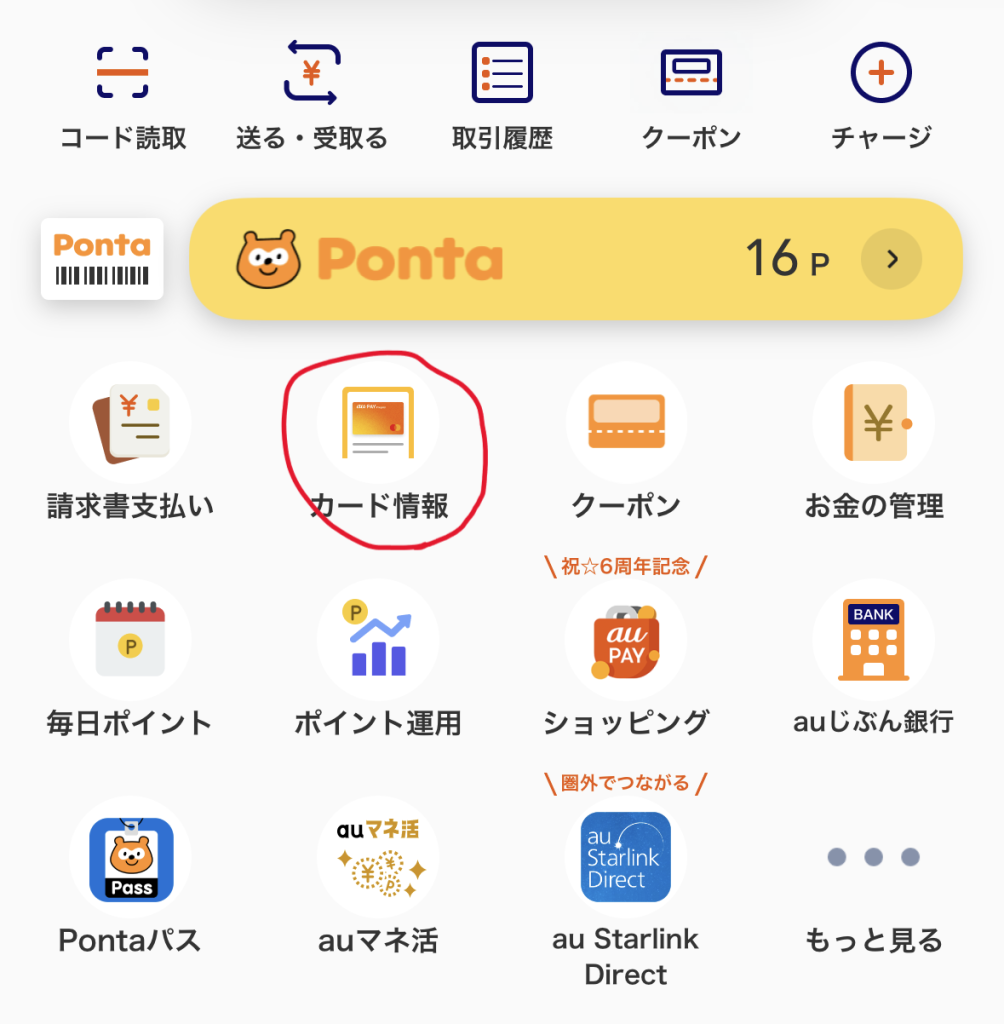This screenshot has height=1024, width=1004.
Task: Open ポイント運用 point investing
Action: point(378,660)
